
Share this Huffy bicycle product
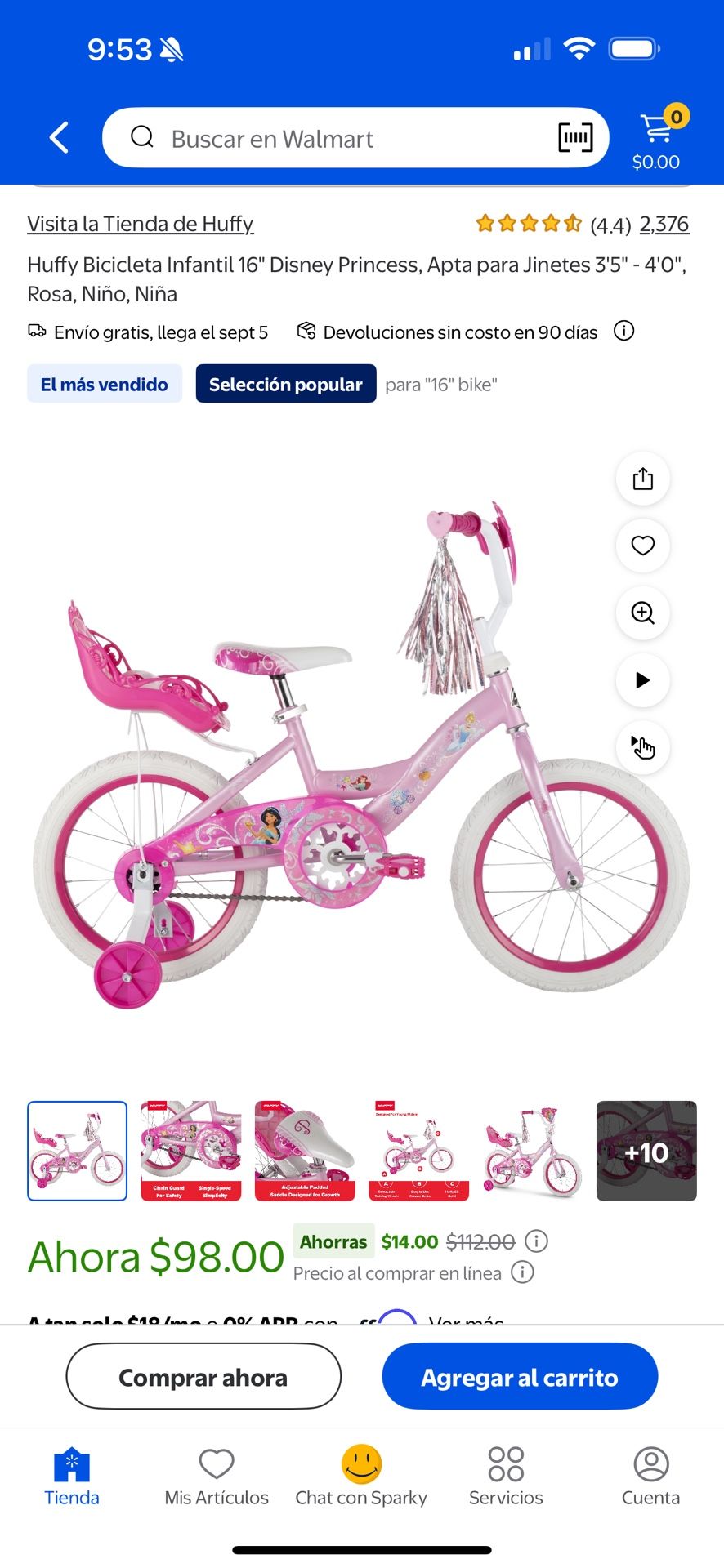pyautogui.click(x=642, y=479)
